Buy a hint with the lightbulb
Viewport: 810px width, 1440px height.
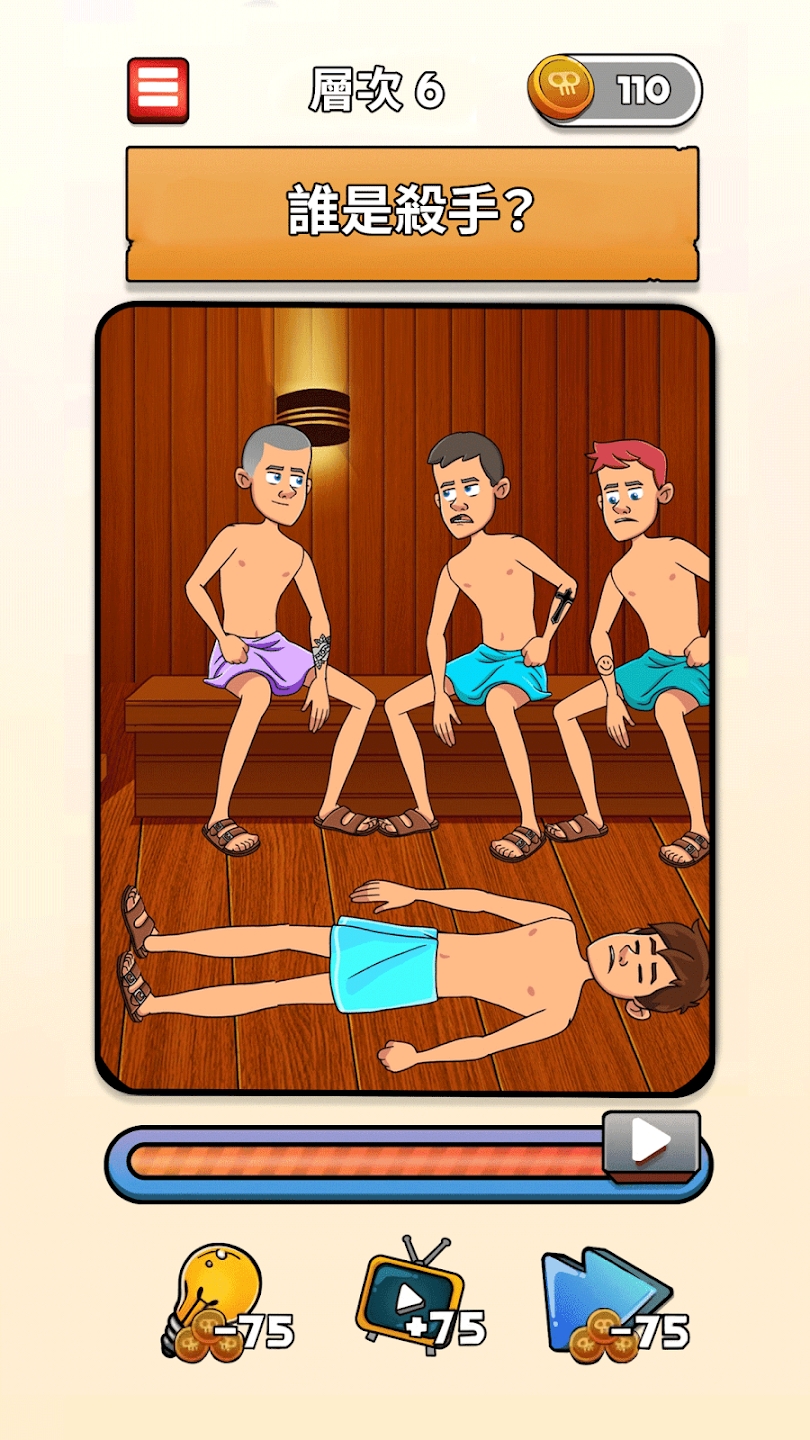[x=222, y=1300]
